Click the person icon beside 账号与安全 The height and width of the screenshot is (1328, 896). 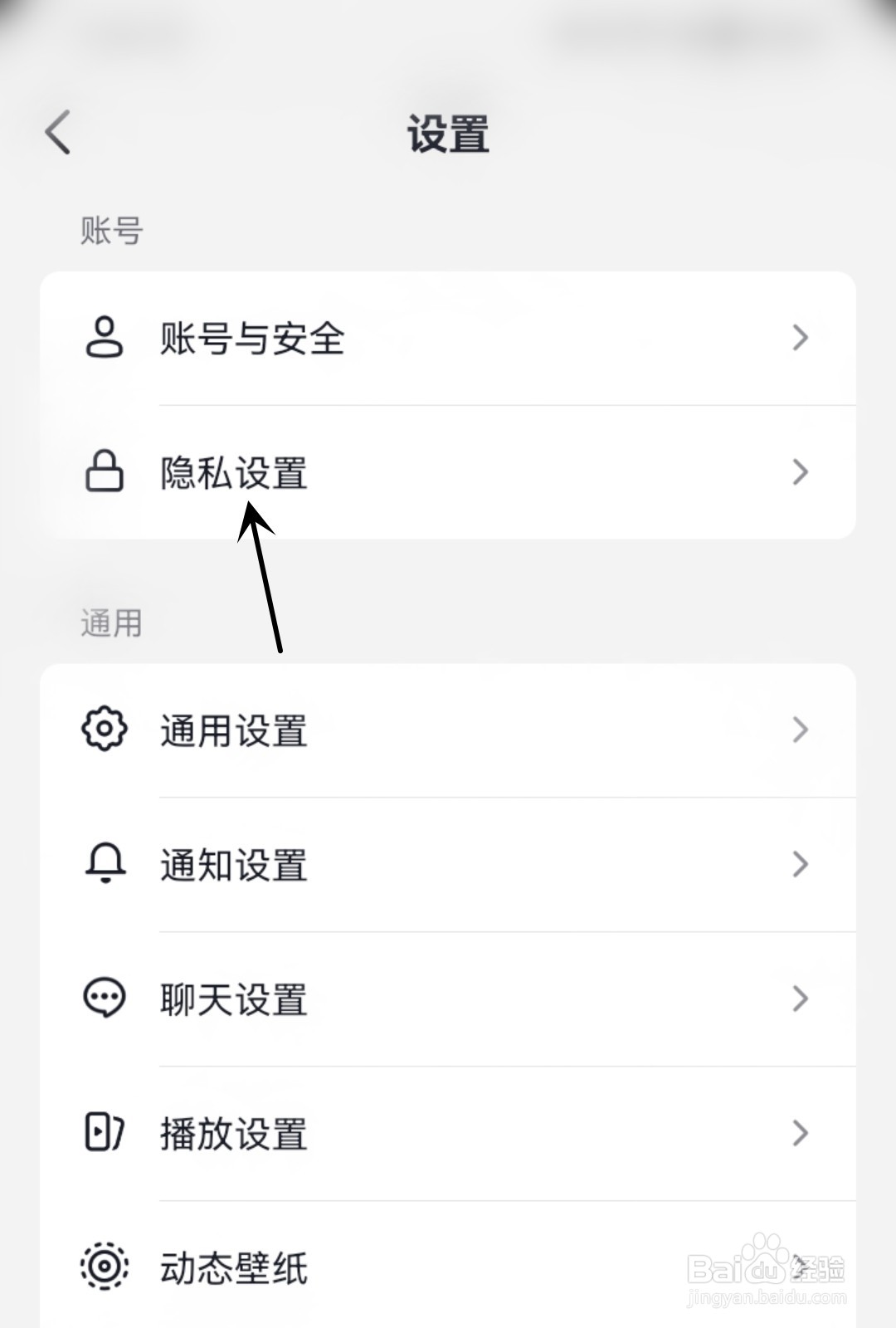coord(105,337)
